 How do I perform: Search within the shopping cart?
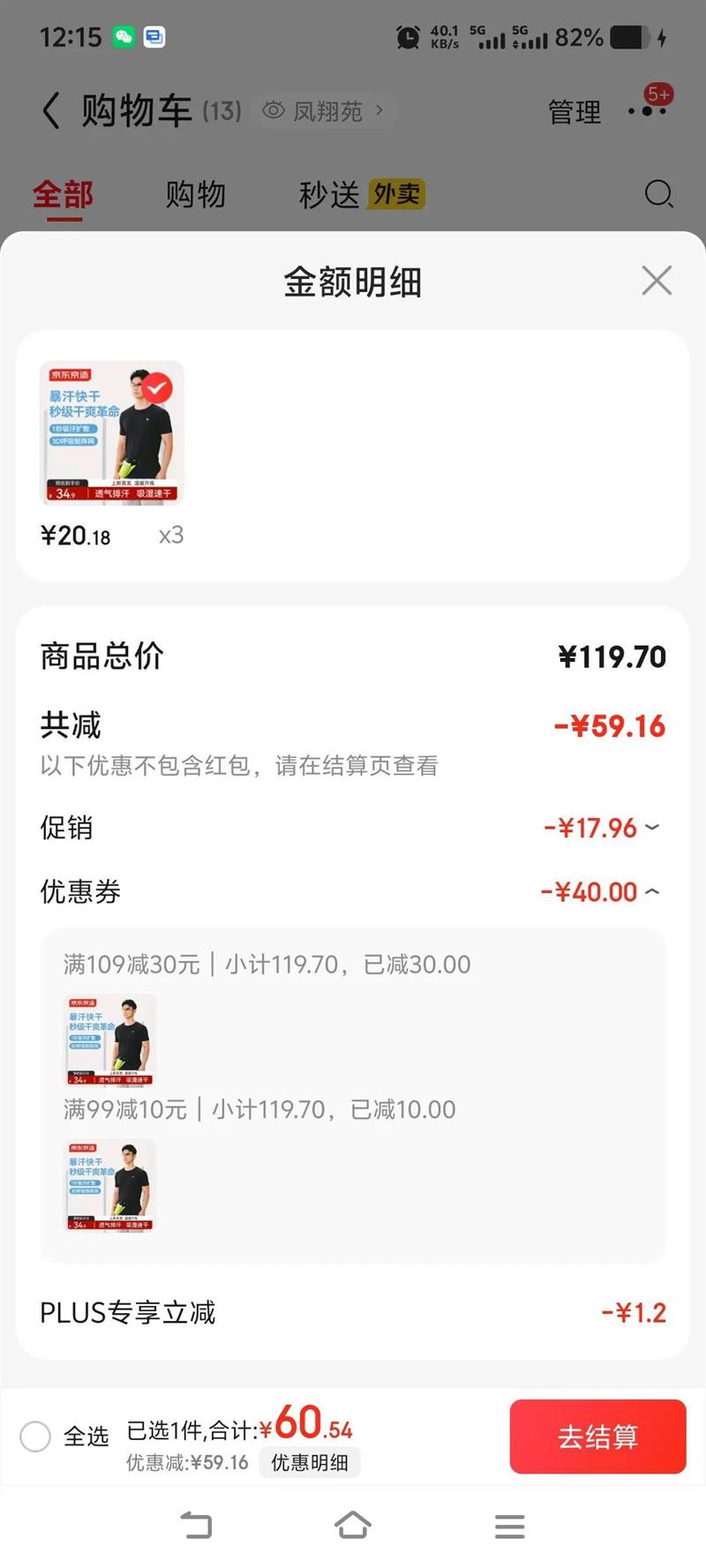[658, 193]
